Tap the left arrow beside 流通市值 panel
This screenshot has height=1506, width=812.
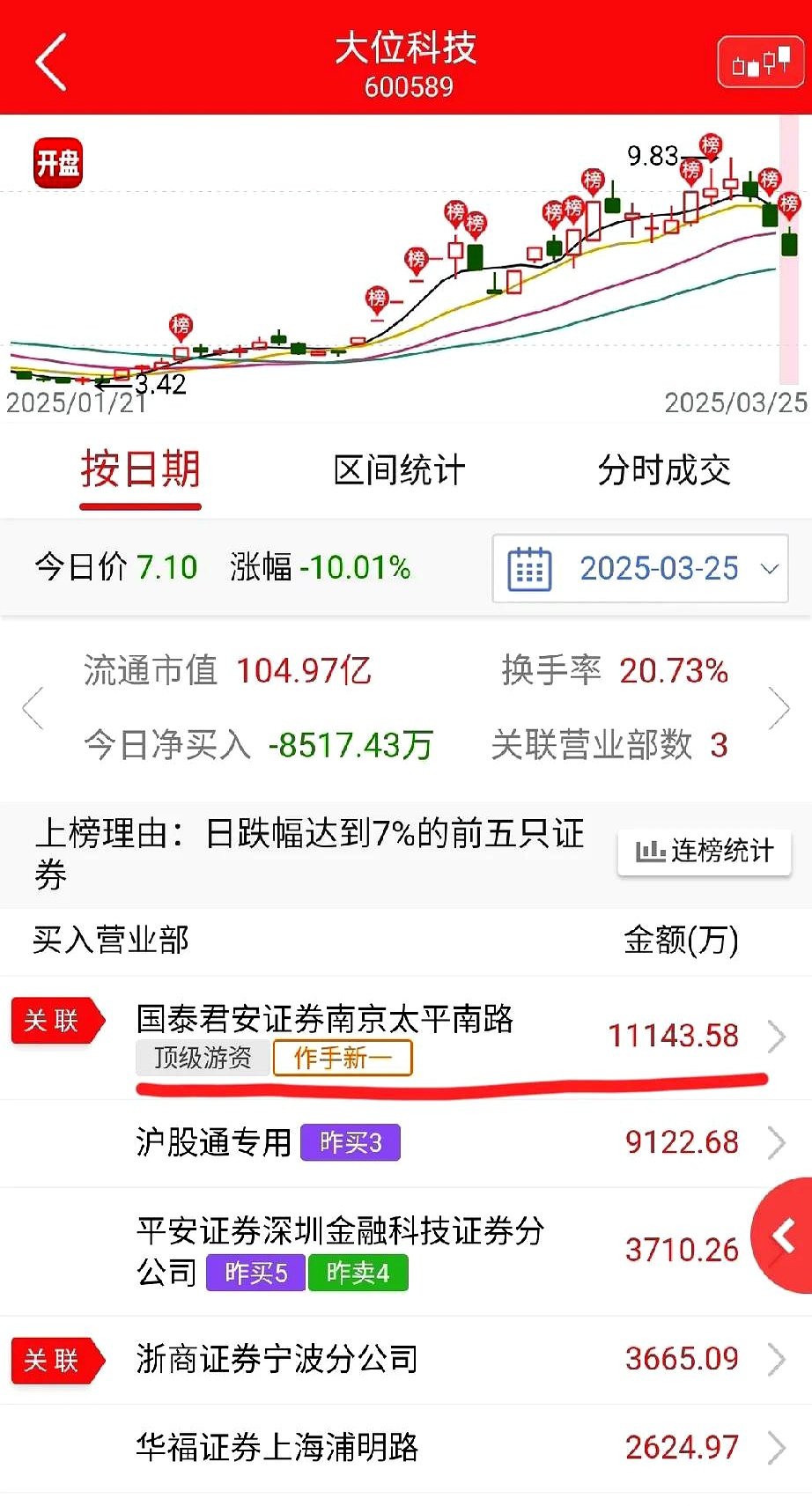pyautogui.click(x=33, y=707)
